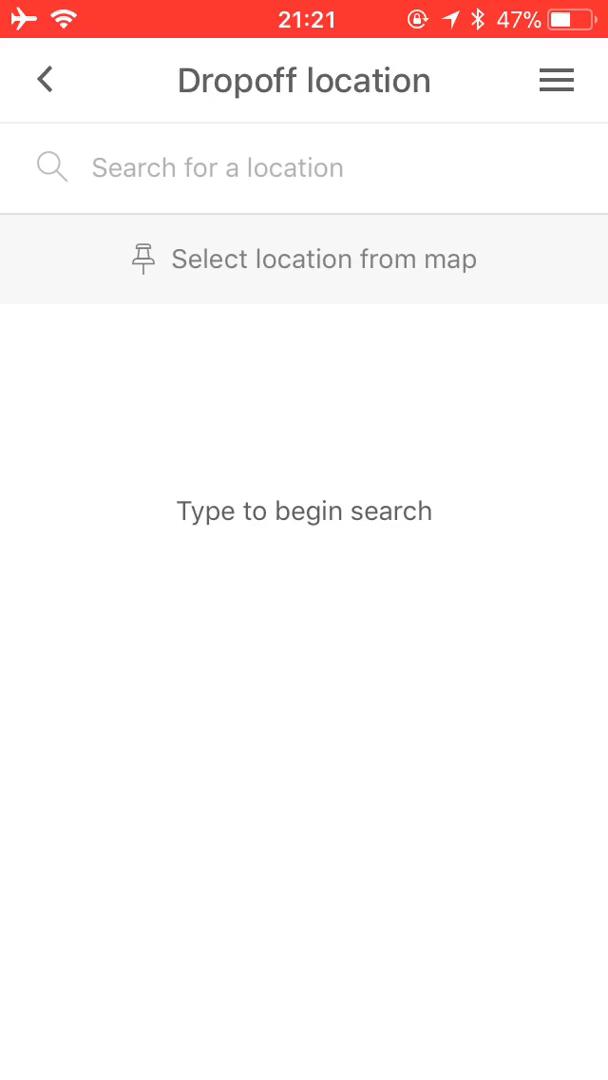This screenshot has height=1080, width=608.
Task: Choose Select location from map
Action: coord(304,260)
